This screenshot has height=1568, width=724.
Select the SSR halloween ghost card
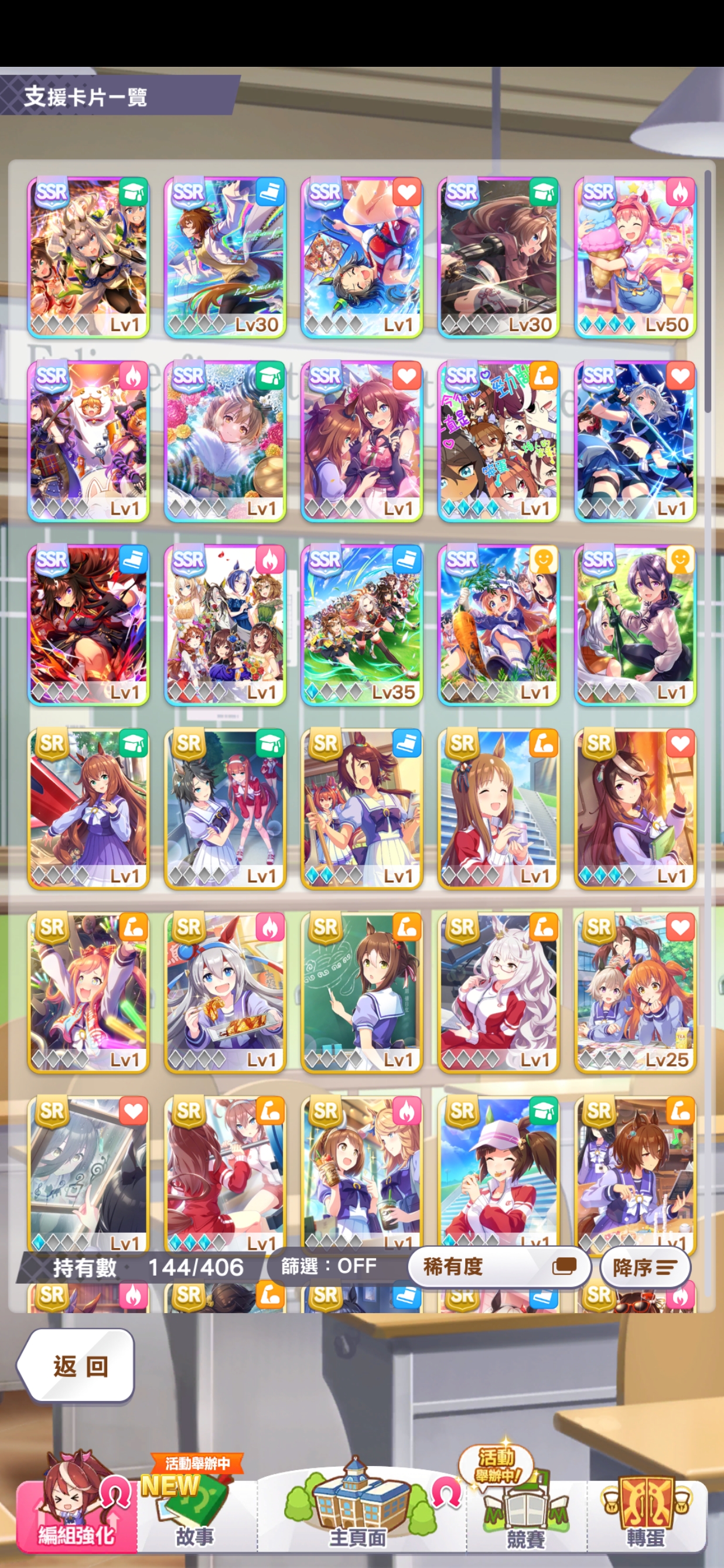click(88, 441)
